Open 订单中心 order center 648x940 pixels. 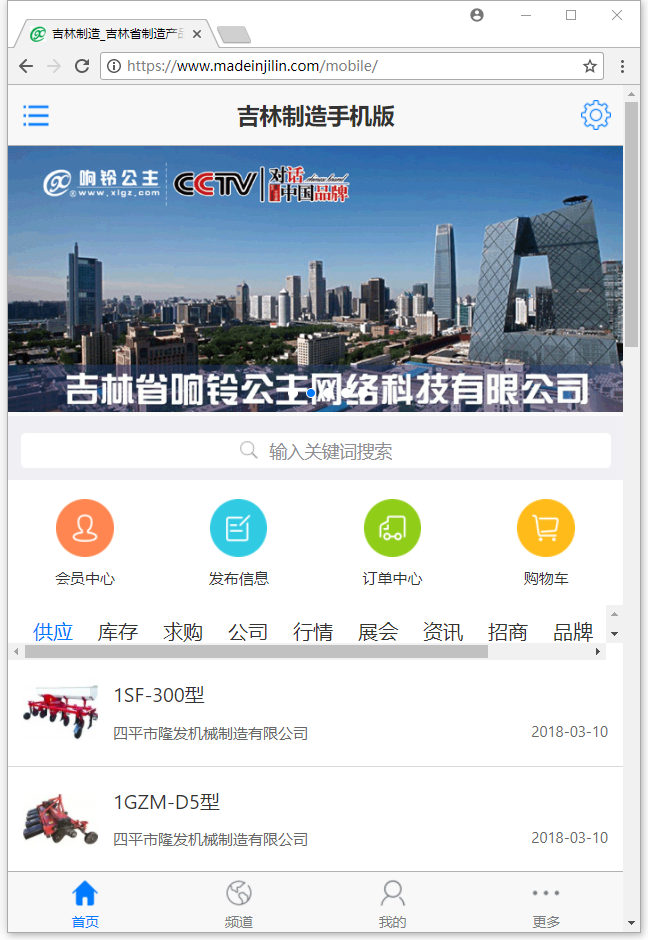[x=392, y=542]
